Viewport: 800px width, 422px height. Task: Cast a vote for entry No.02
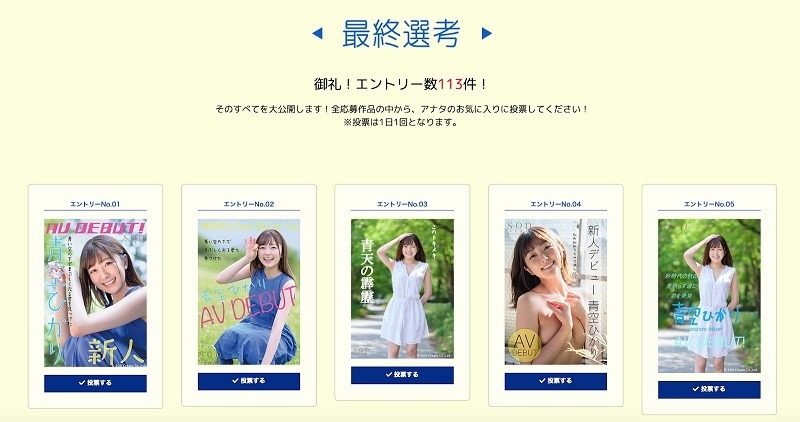[249, 381]
